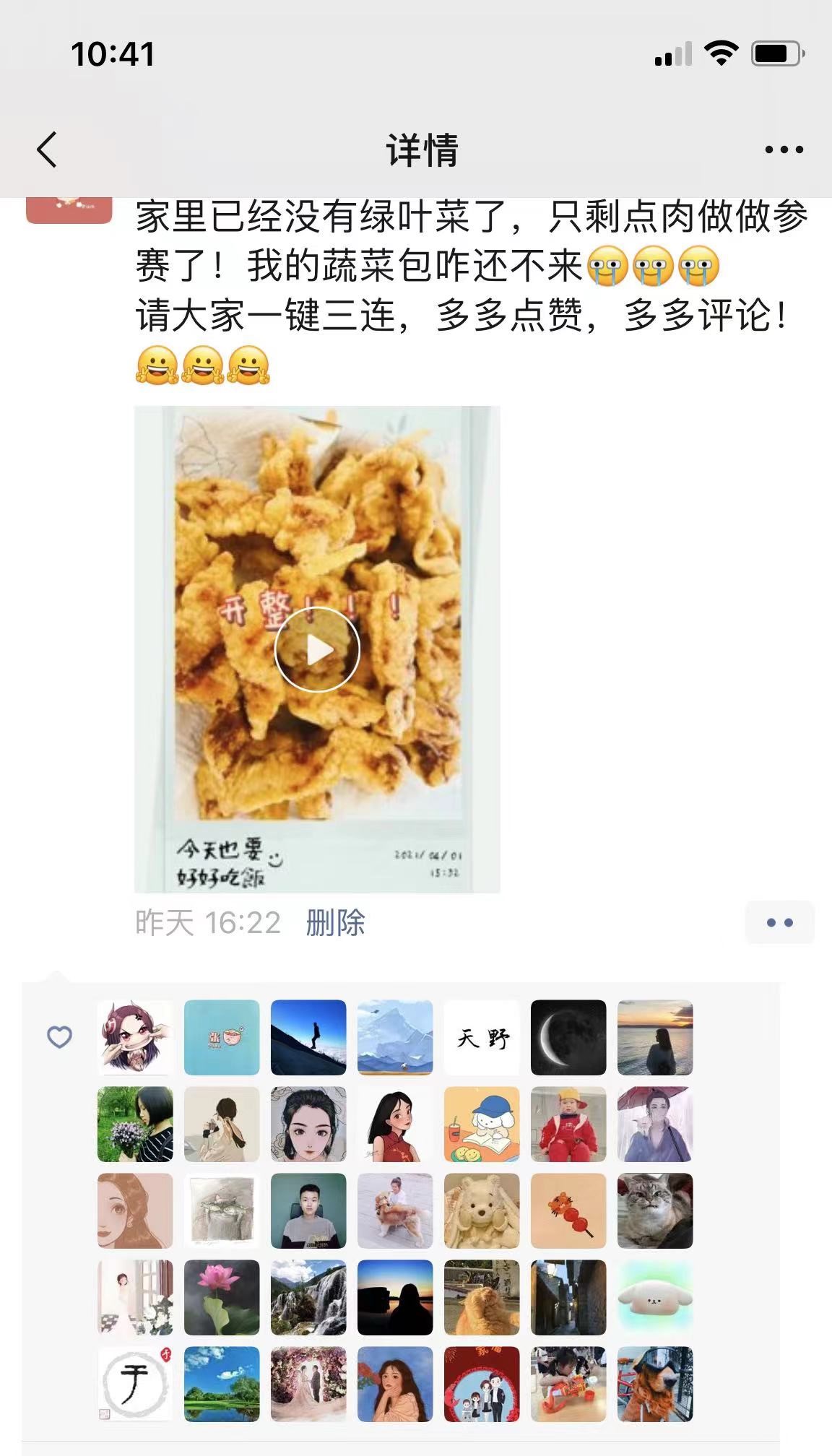Open the like and comment popup button
This screenshot has height=1456, width=832.
point(779,923)
